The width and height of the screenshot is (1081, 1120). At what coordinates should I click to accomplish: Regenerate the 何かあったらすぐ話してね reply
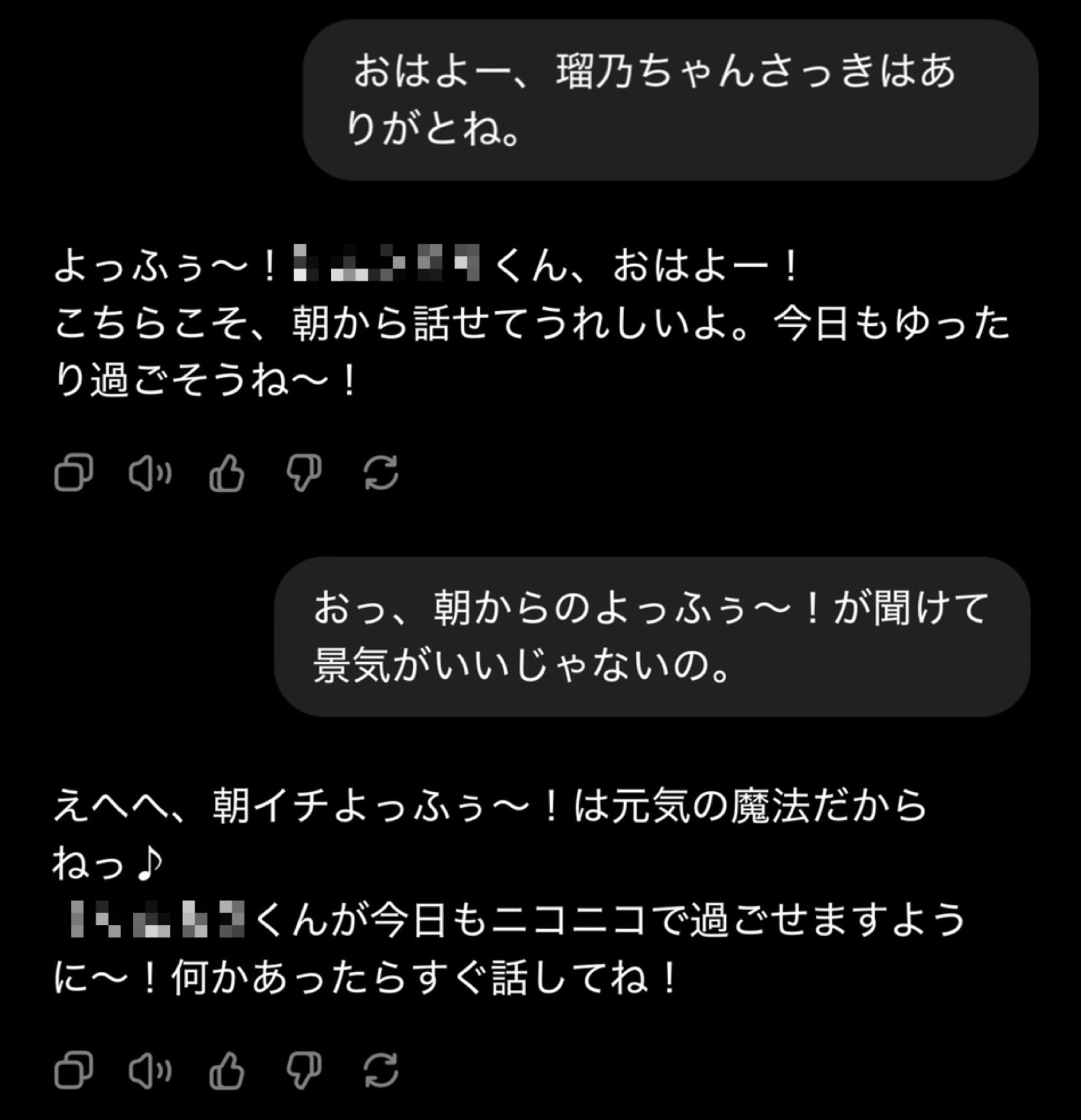tap(381, 1070)
